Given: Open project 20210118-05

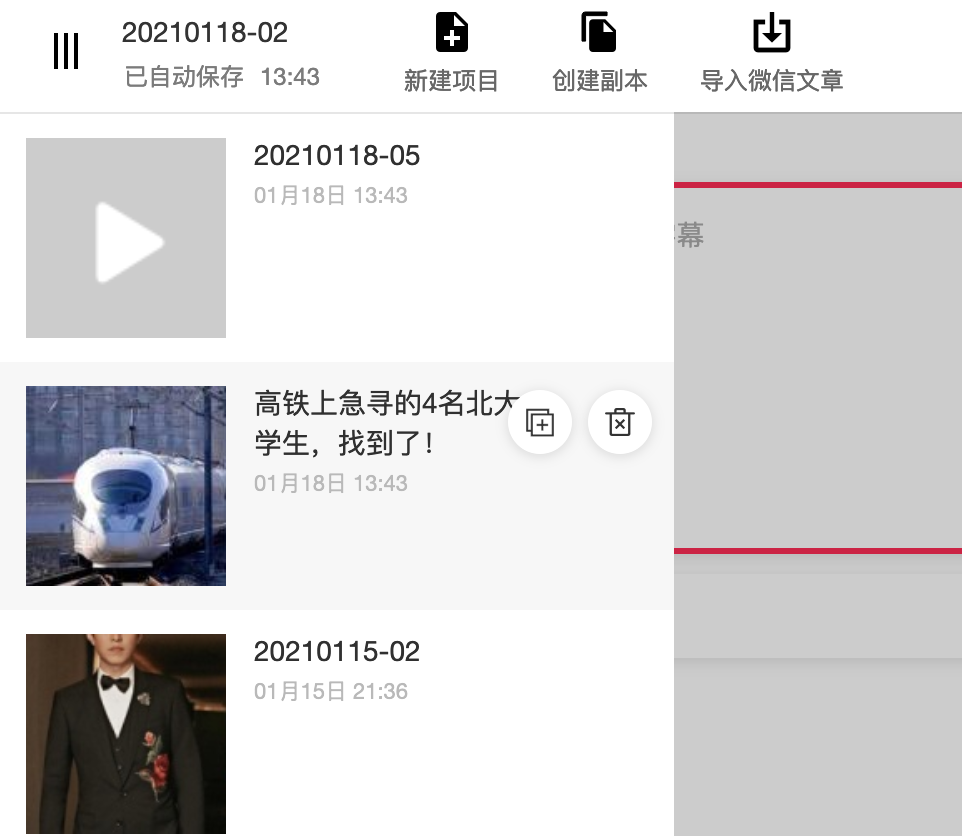Looking at the screenshot, I should pyautogui.click(x=336, y=156).
